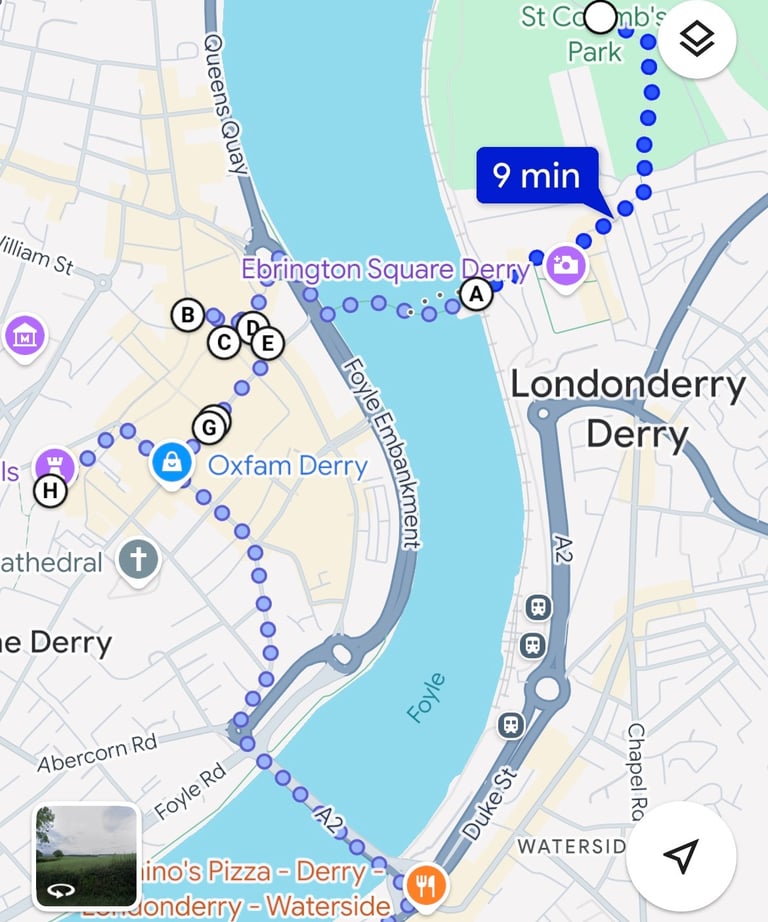
Task: Select waypoint E on the route
Action: pyautogui.click(x=268, y=344)
